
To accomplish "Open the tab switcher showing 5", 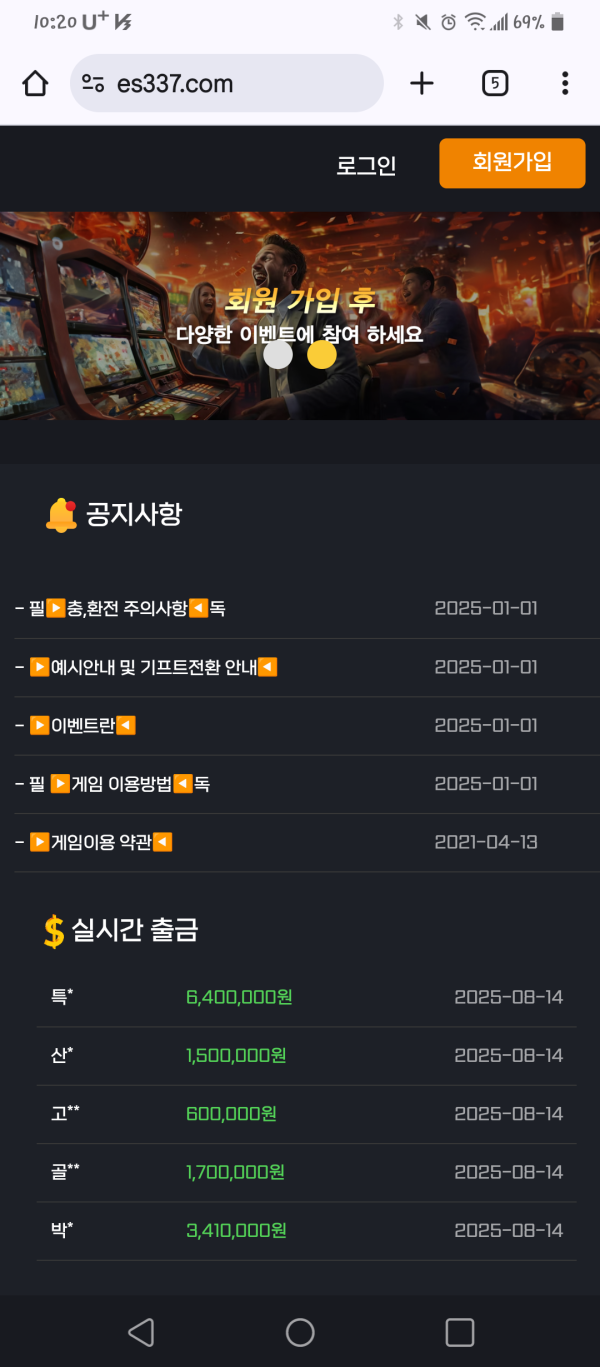I will click(494, 84).
